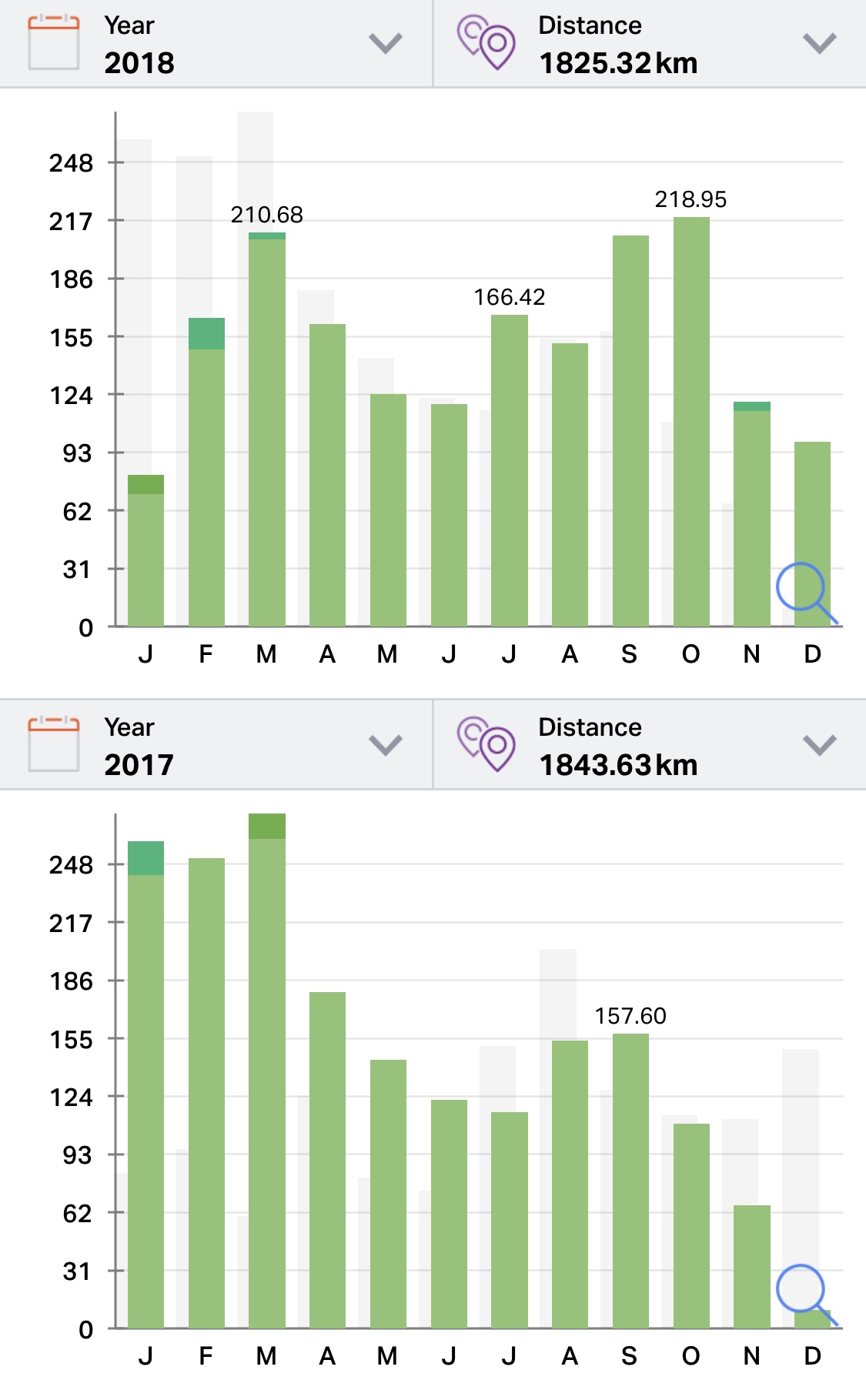Select the January bar in the 2017 chart
This screenshot has width=866, height=1400.
(145, 1085)
